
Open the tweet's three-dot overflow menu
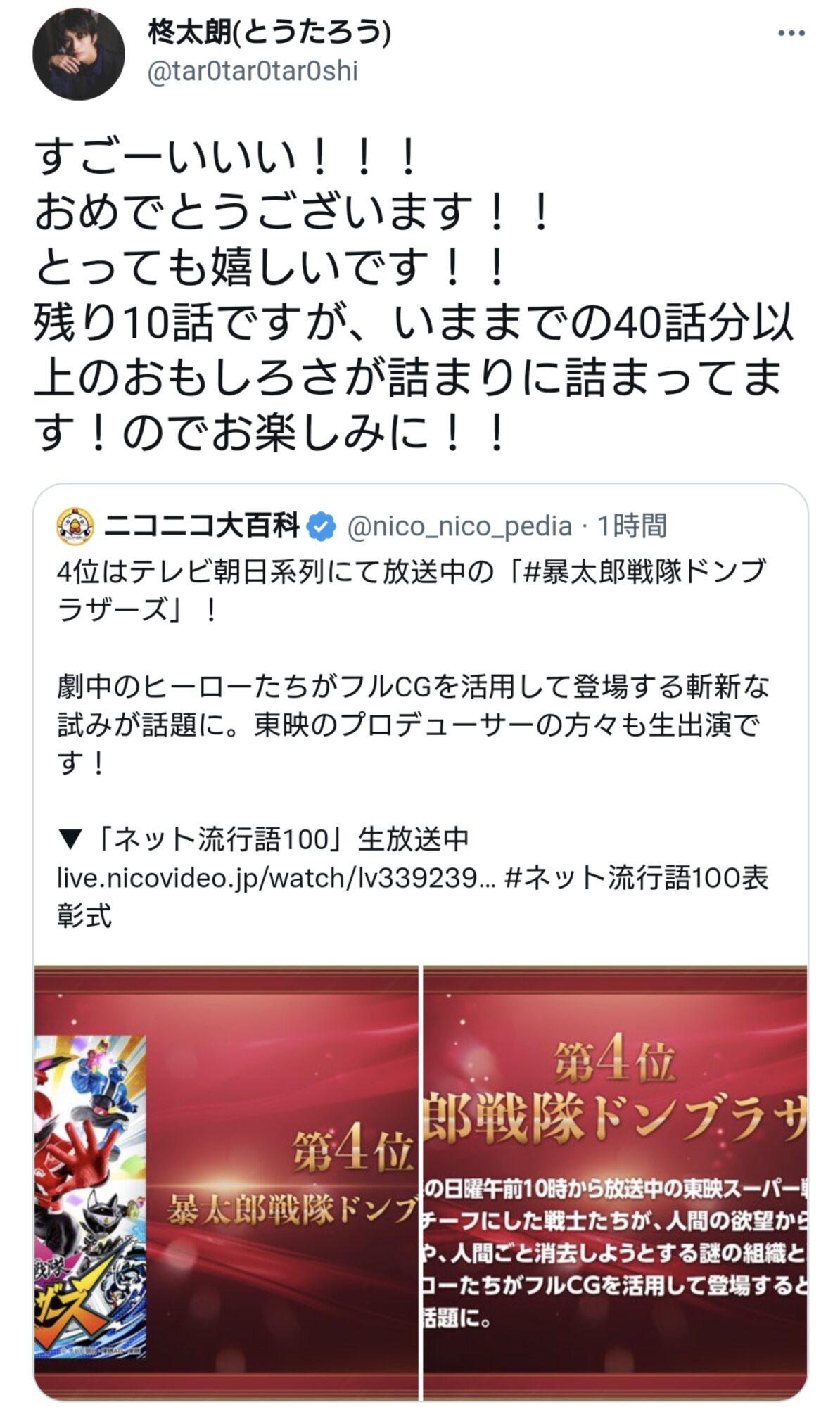(791, 33)
